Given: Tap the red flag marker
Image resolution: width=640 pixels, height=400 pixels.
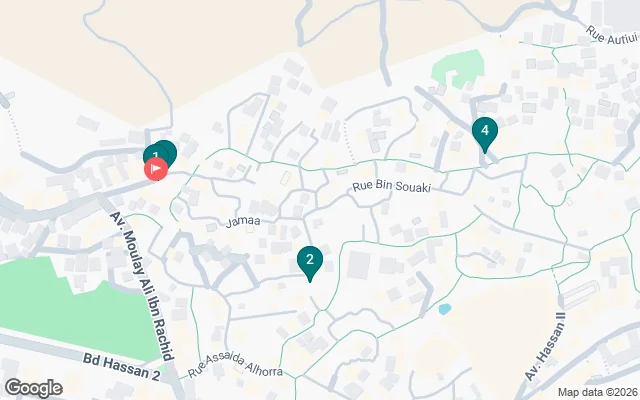Looking at the screenshot, I should (156, 170).
